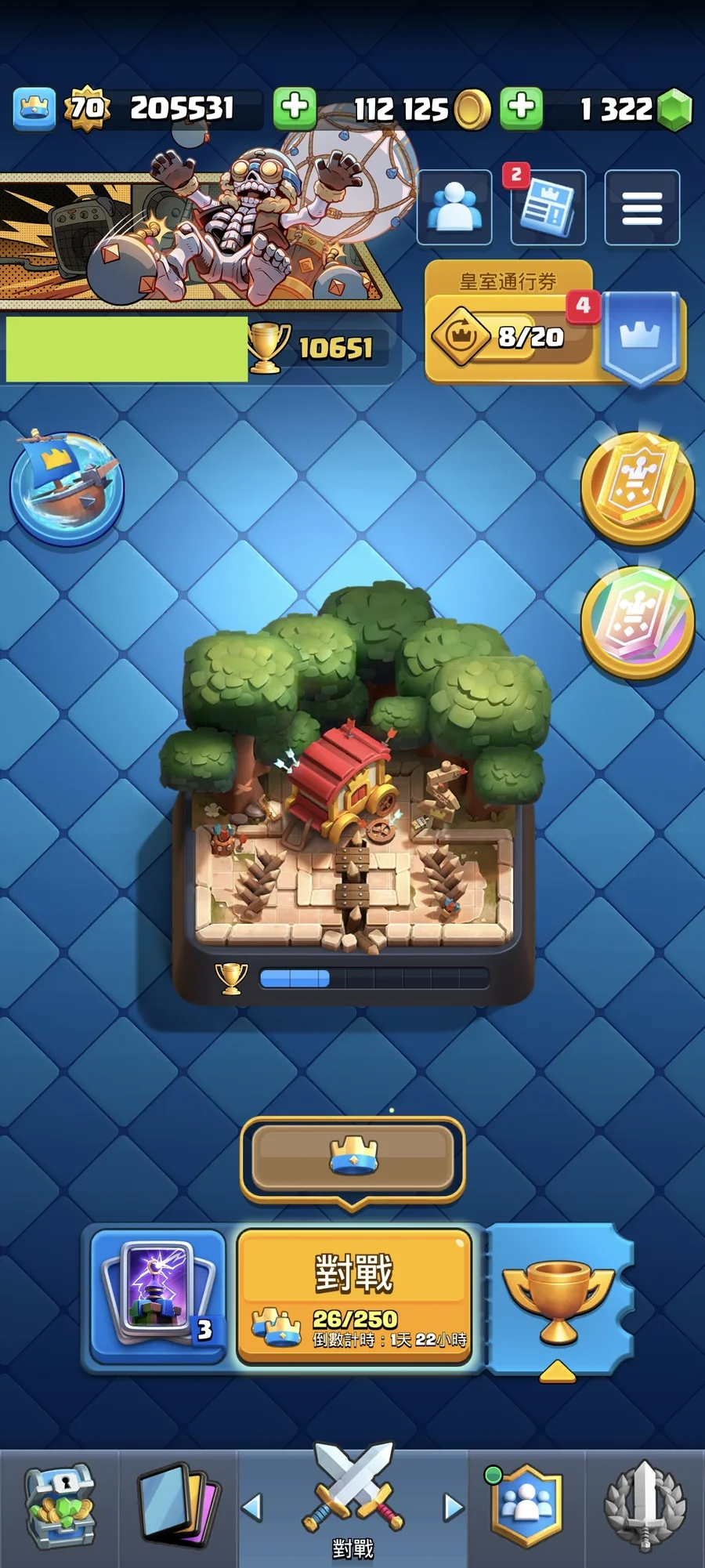The height and width of the screenshot is (1568, 705).
Task: Open the trophy road ticket button
Action: click(x=559, y=1299)
